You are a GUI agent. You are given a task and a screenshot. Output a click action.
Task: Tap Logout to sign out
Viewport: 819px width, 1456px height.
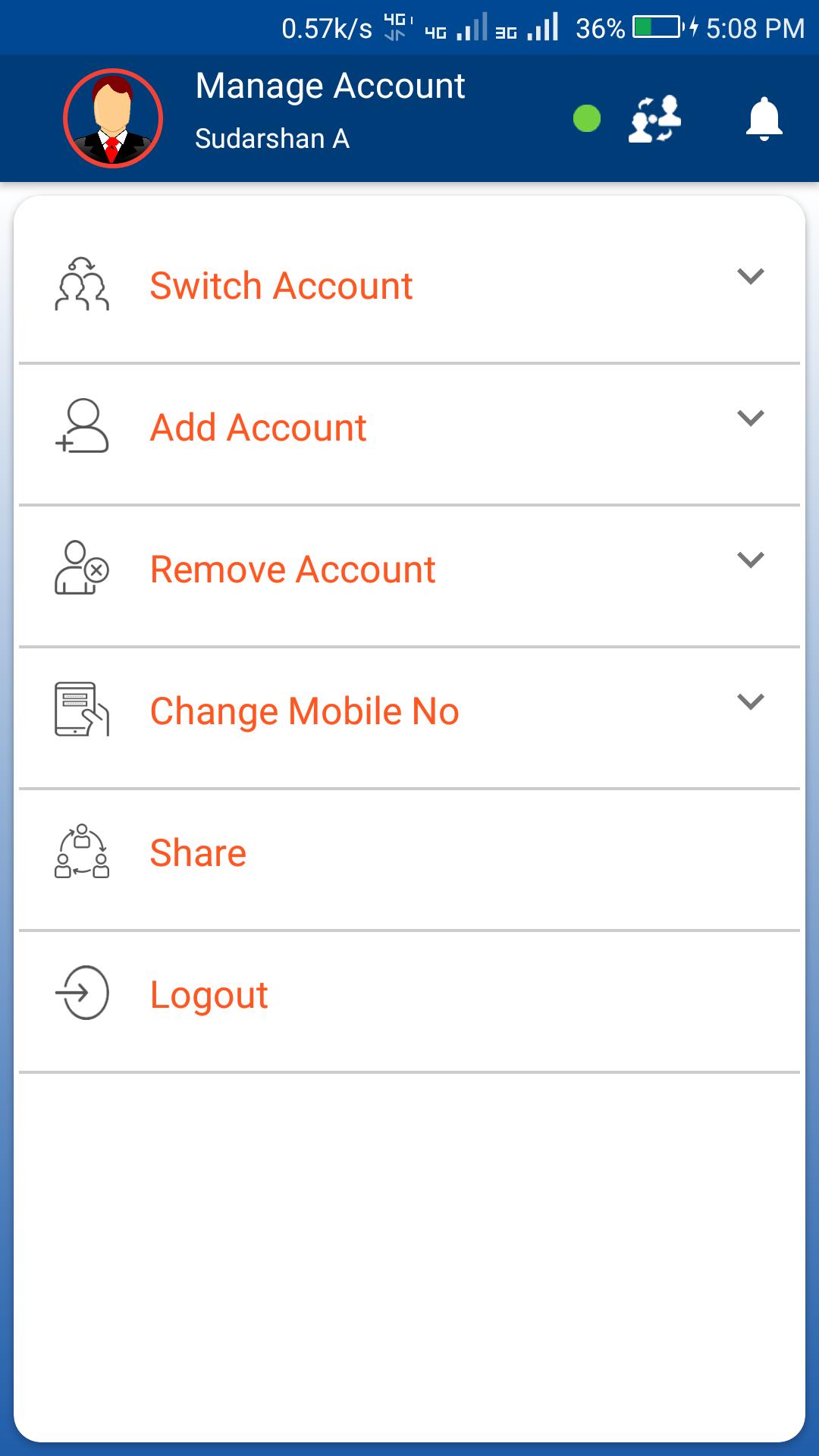[207, 993]
